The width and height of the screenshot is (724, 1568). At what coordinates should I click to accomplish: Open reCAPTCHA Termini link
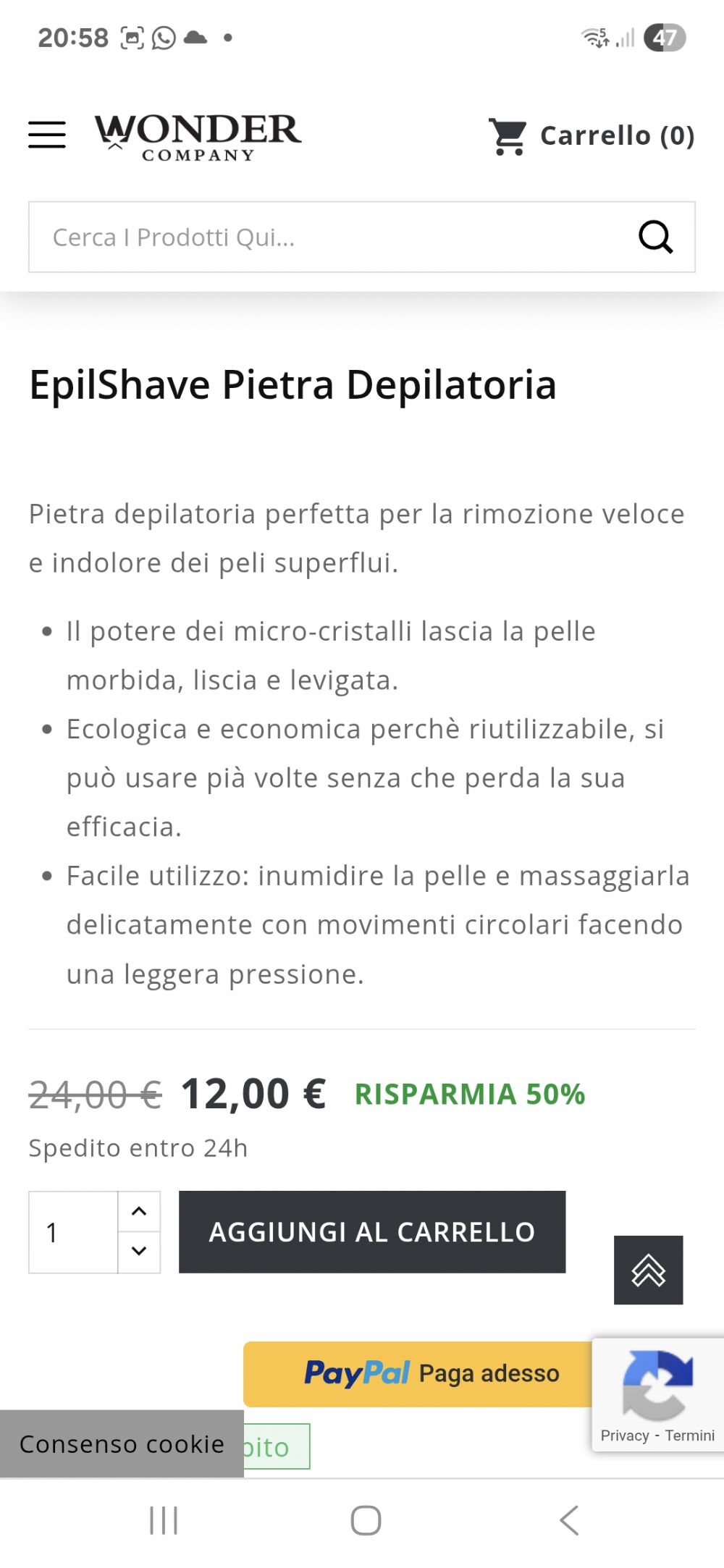tap(690, 1436)
